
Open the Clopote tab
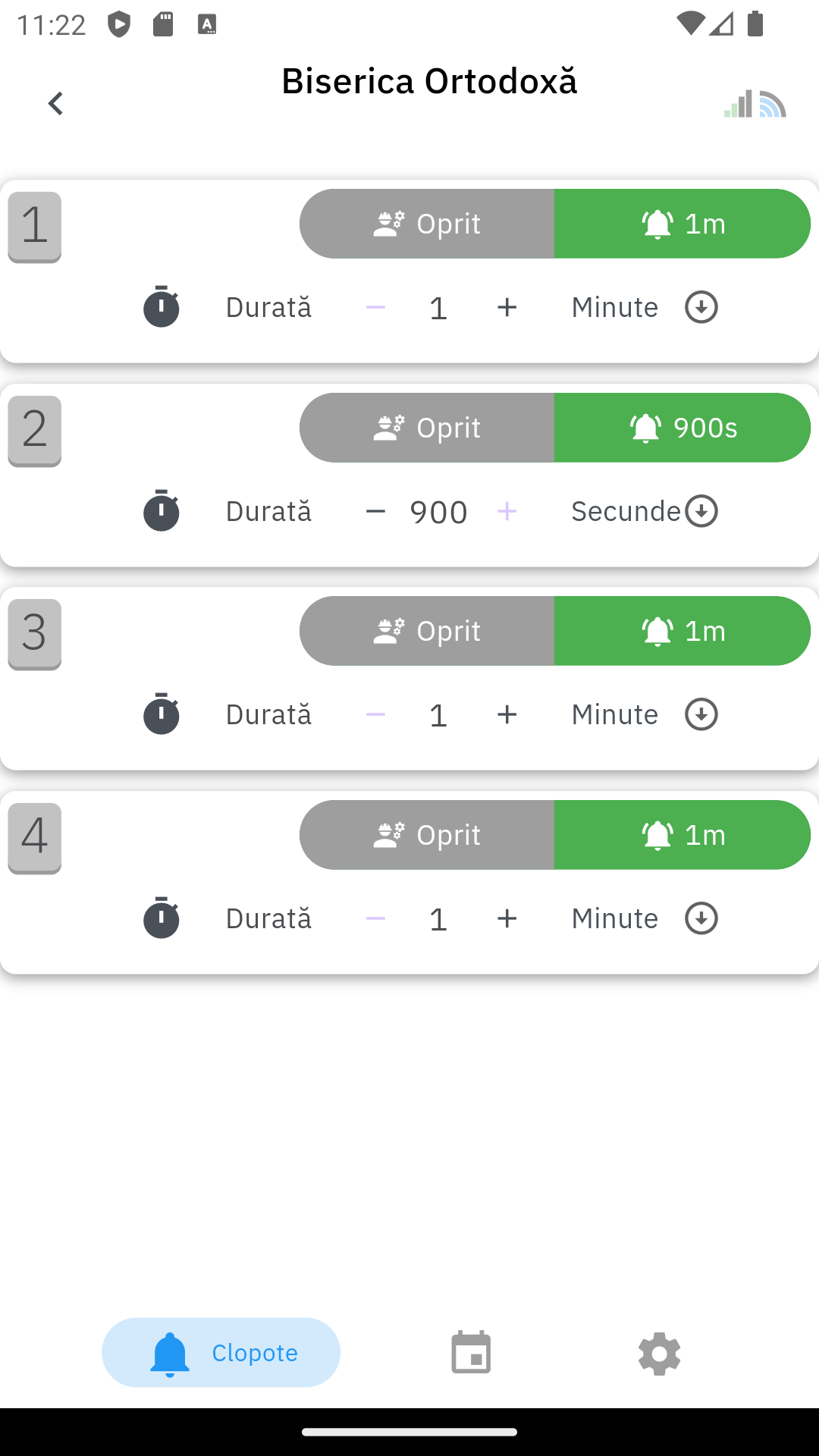[x=221, y=1352]
